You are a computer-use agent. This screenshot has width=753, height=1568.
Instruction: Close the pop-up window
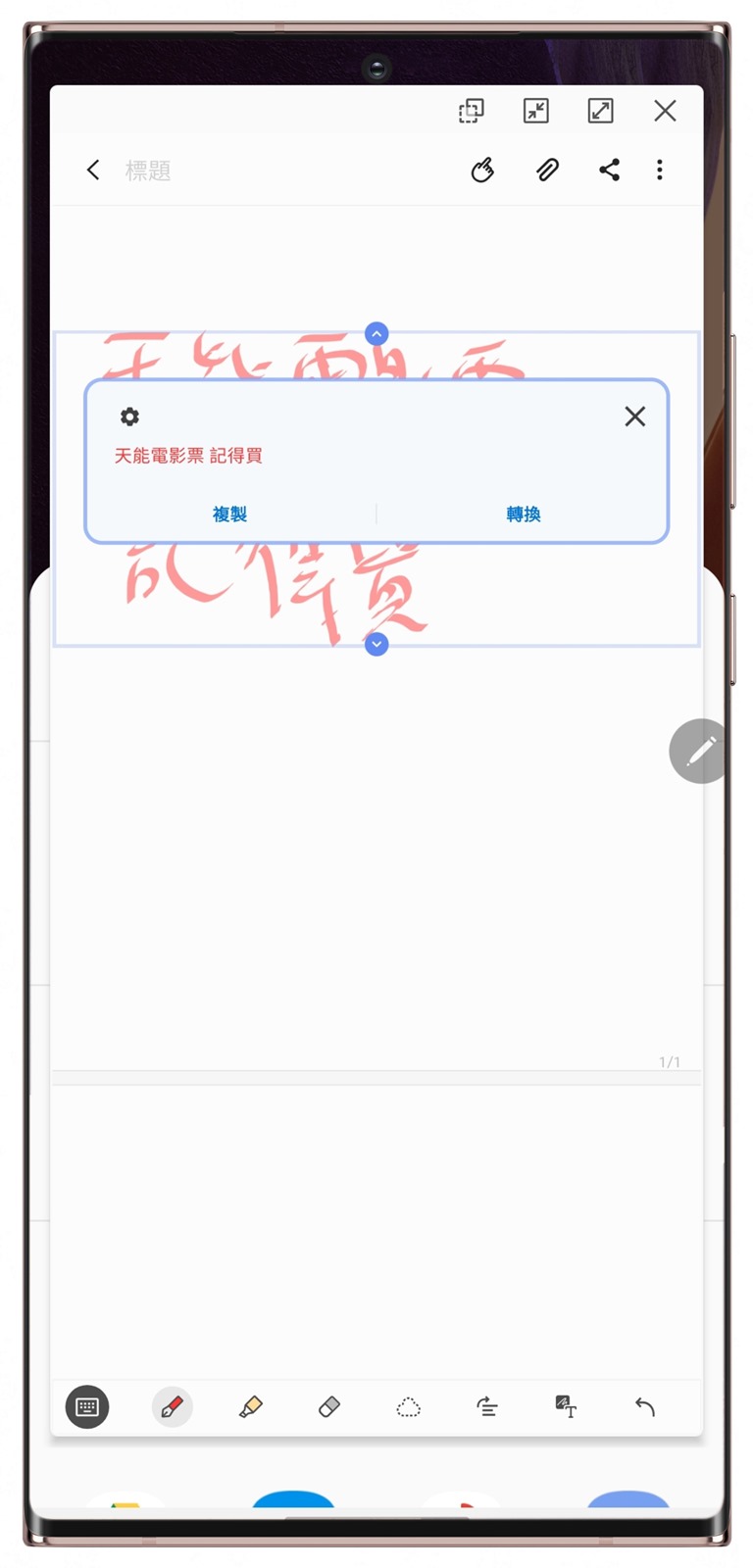tap(665, 111)
